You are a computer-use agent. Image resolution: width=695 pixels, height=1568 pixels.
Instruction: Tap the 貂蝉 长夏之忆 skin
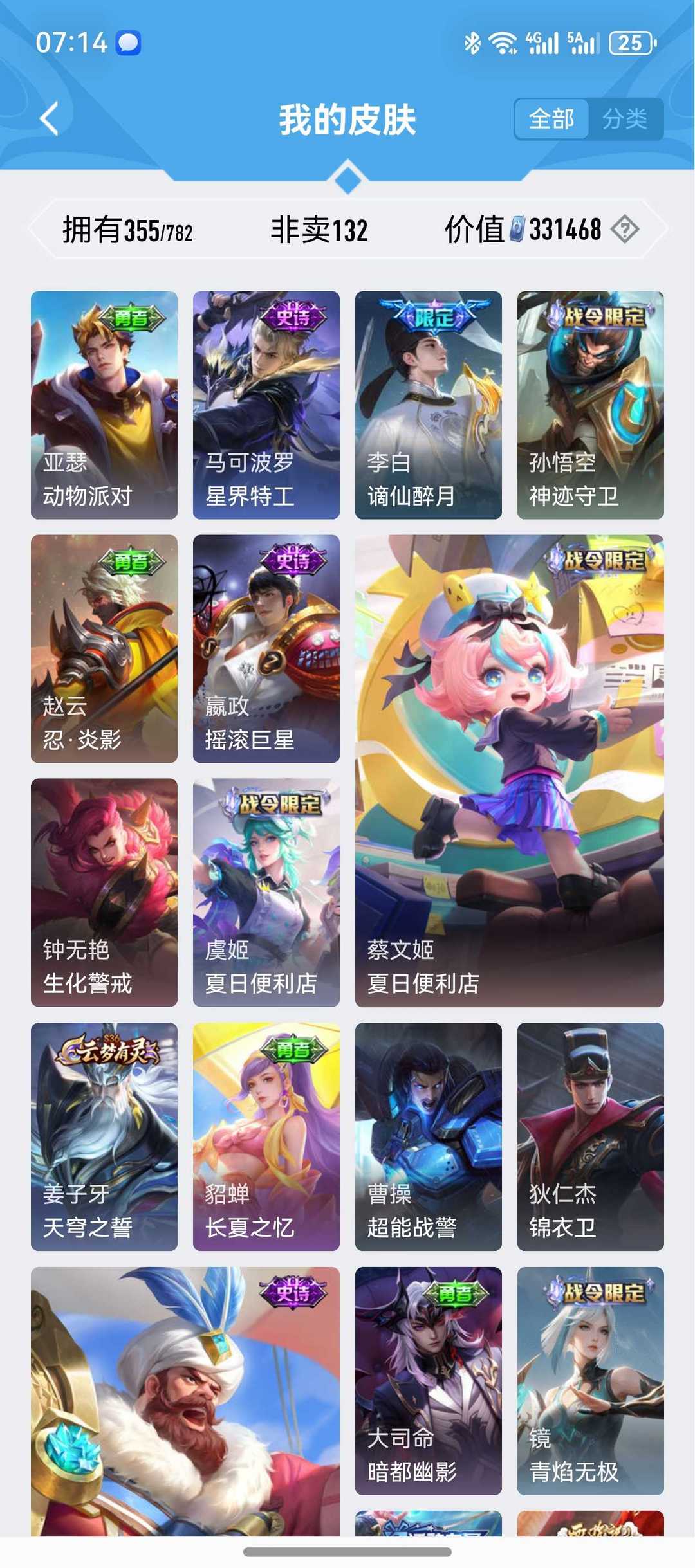click(x=266, y=1136)
